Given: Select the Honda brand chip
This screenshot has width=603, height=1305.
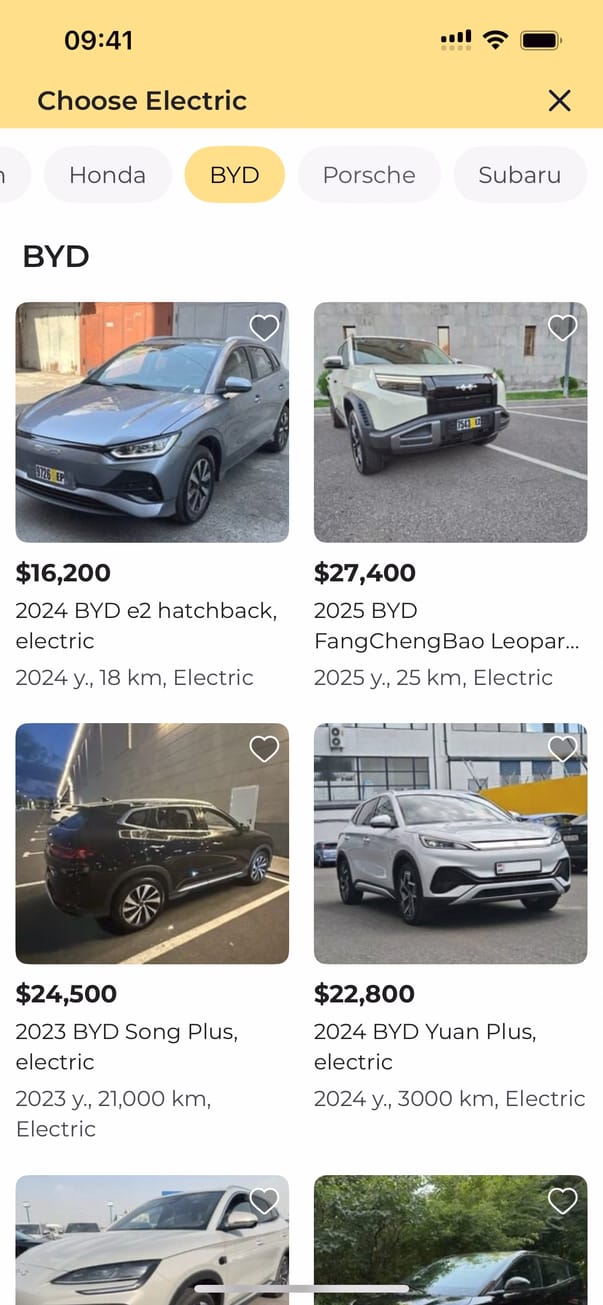Looking at the screenshot, I should 107,175.
